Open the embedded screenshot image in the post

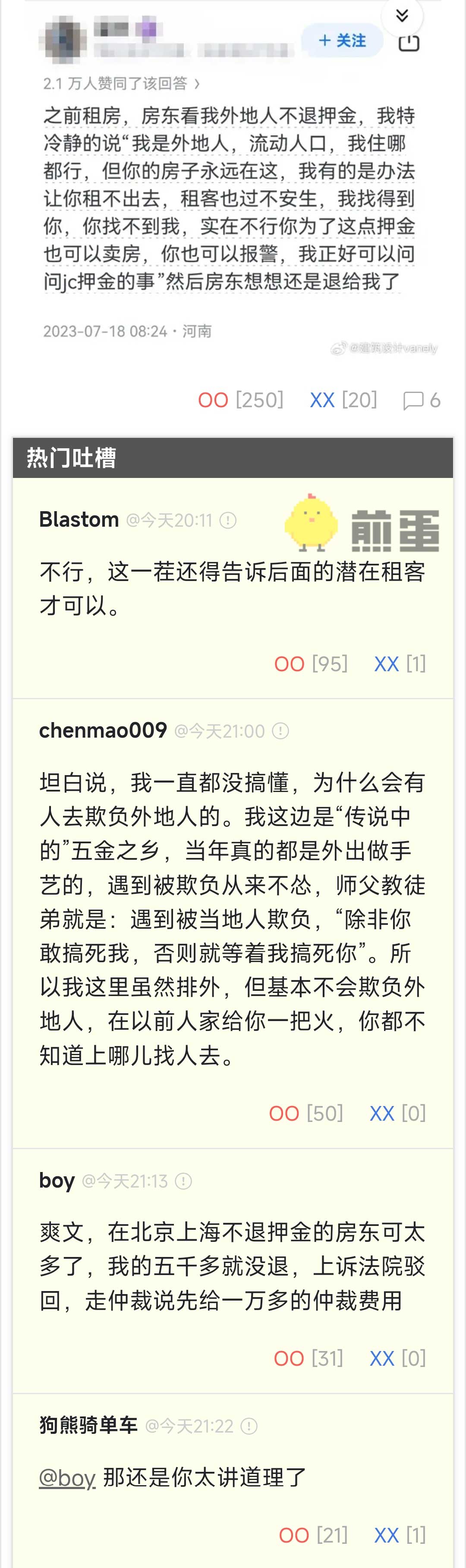tap(233, 182)
